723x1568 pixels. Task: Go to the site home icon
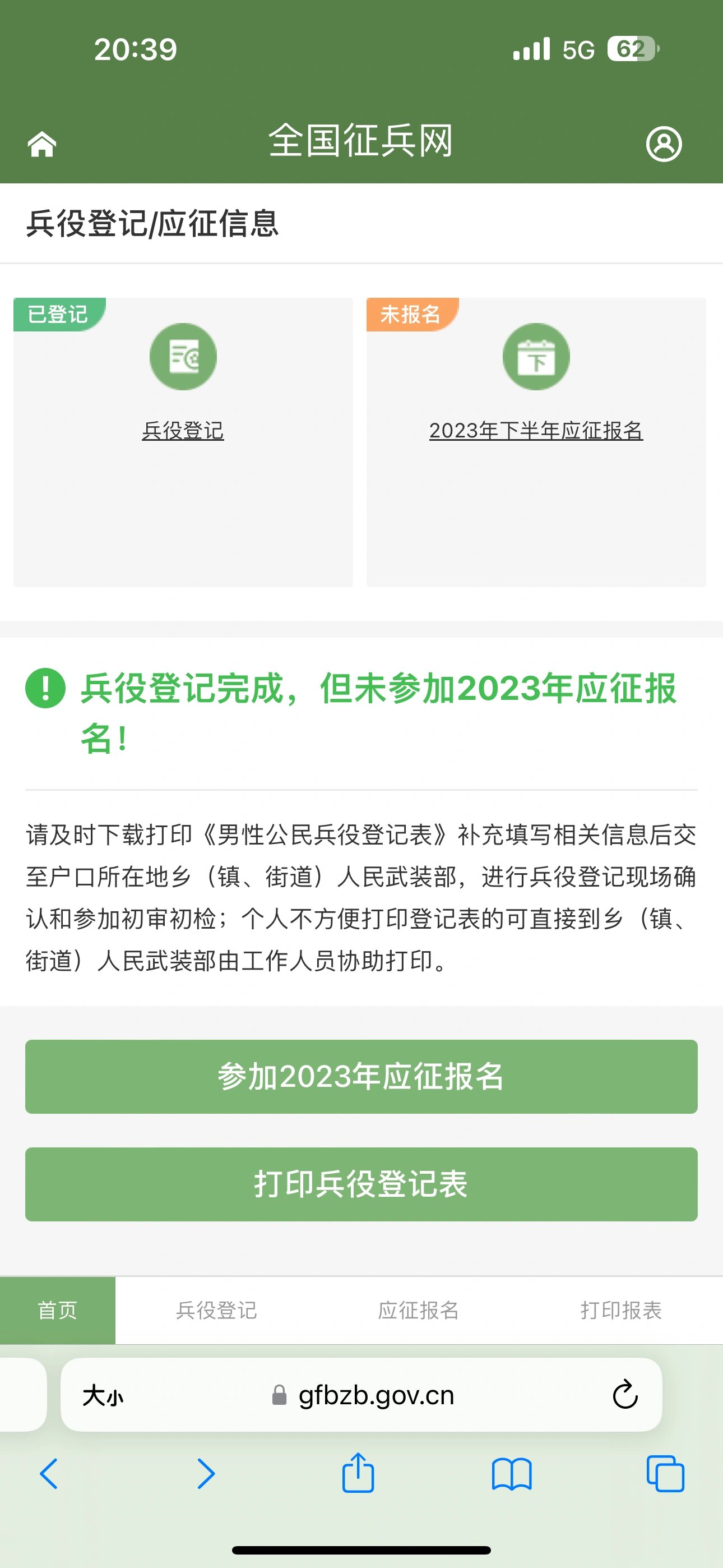[x=42, y=144]
